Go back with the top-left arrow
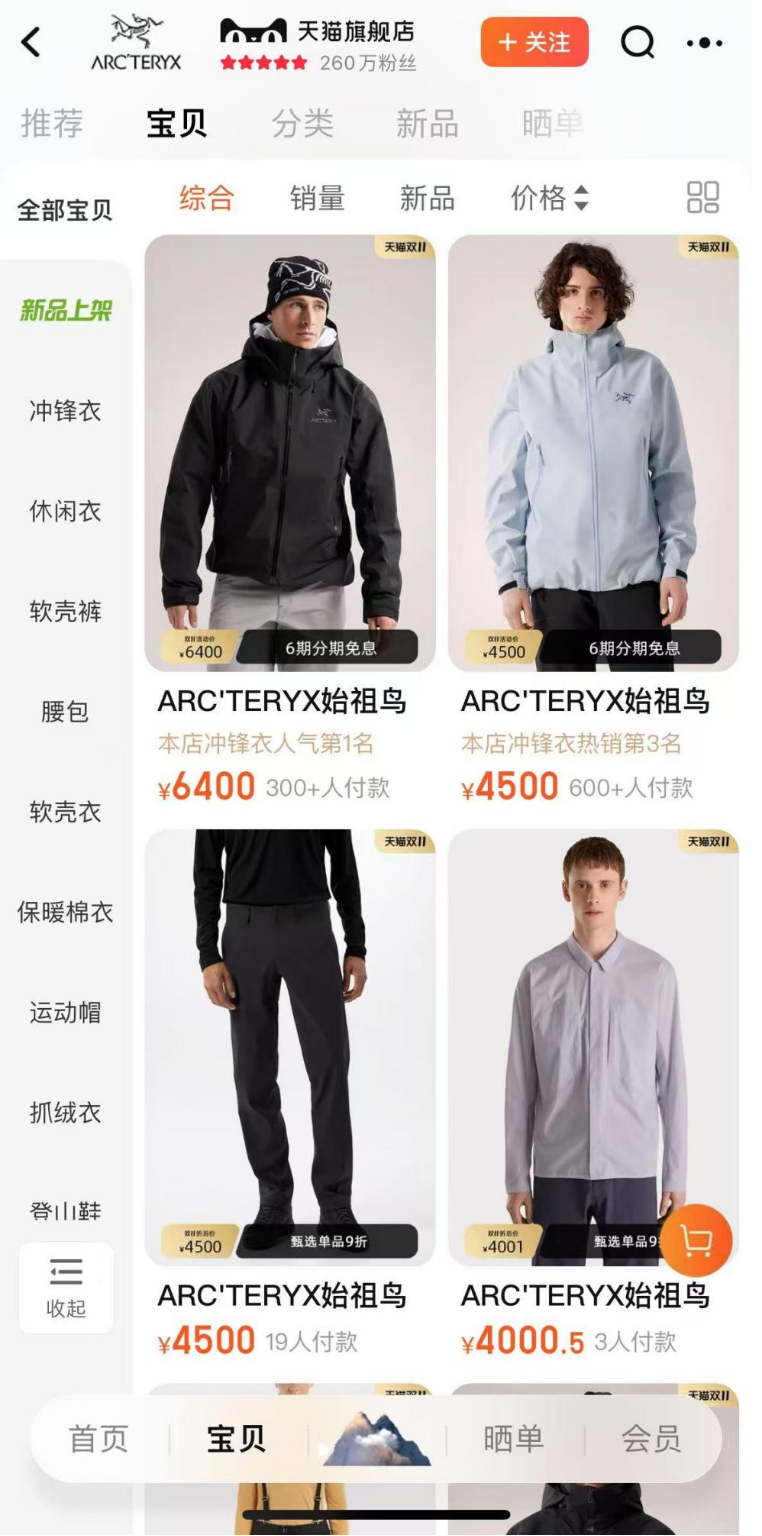 coord(32,43)
